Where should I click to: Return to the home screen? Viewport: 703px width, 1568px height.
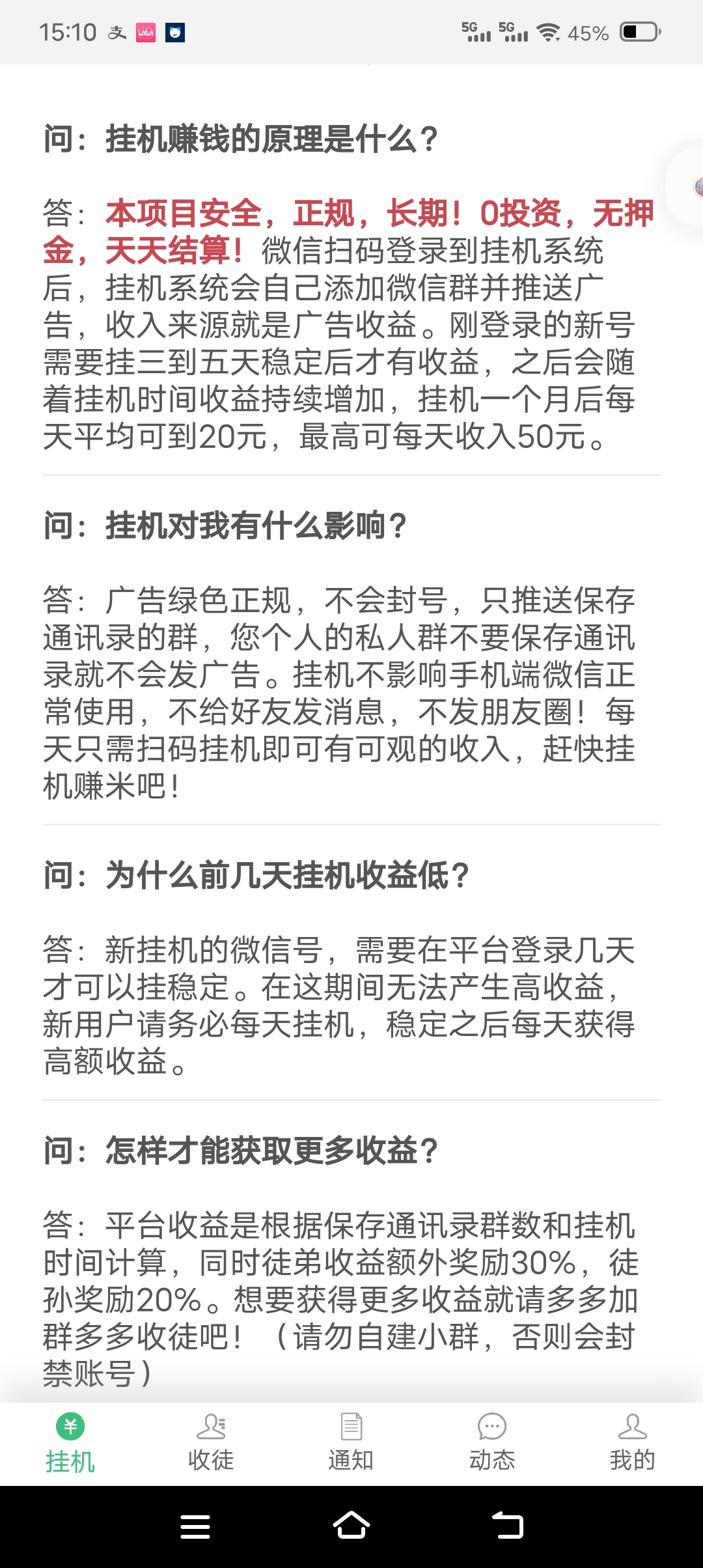pos(351,1526)
